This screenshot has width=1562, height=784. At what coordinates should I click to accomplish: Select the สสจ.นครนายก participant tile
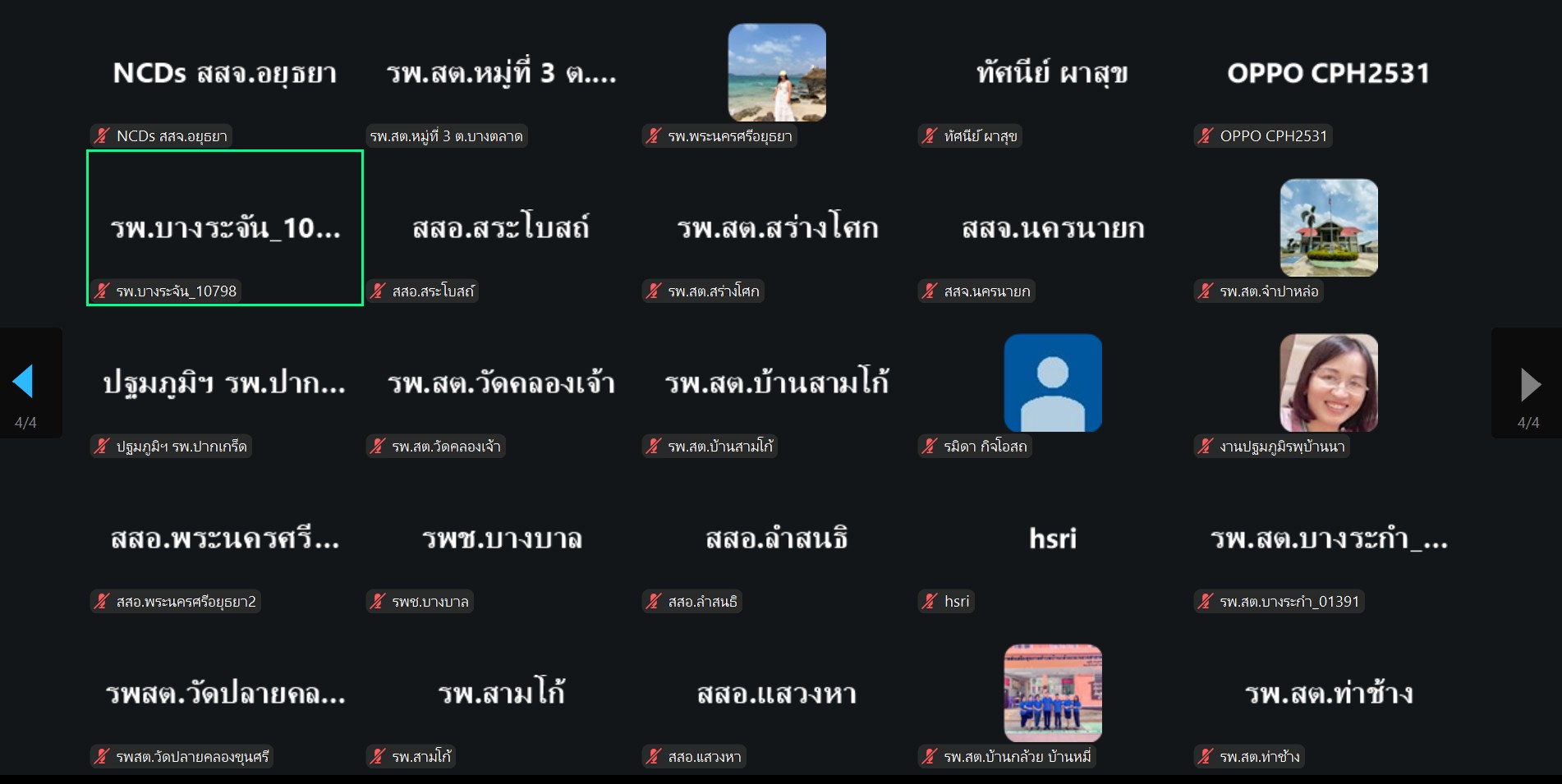coord(1052,228)
